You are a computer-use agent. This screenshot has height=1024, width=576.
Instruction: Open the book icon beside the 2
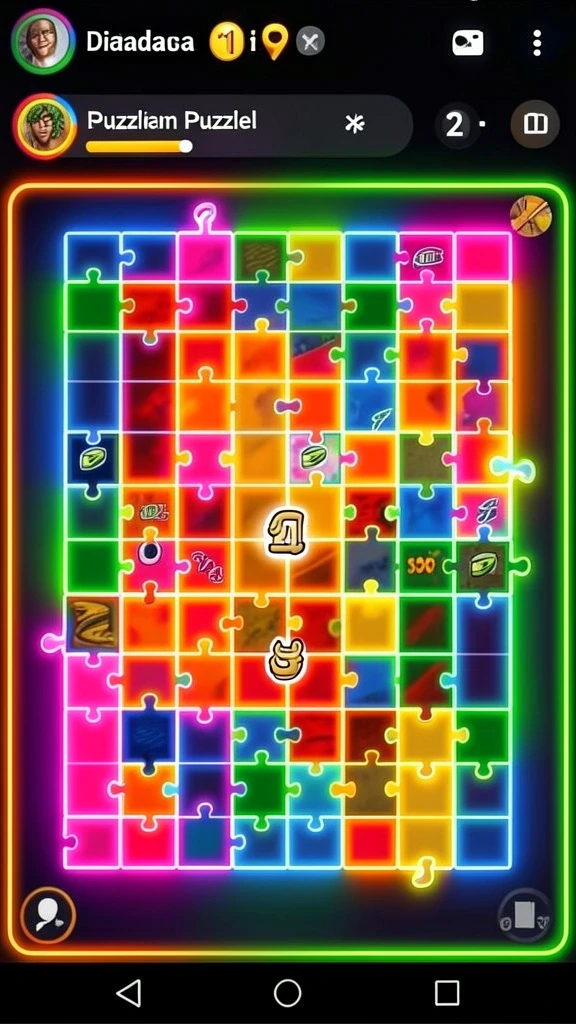point(535,123)
